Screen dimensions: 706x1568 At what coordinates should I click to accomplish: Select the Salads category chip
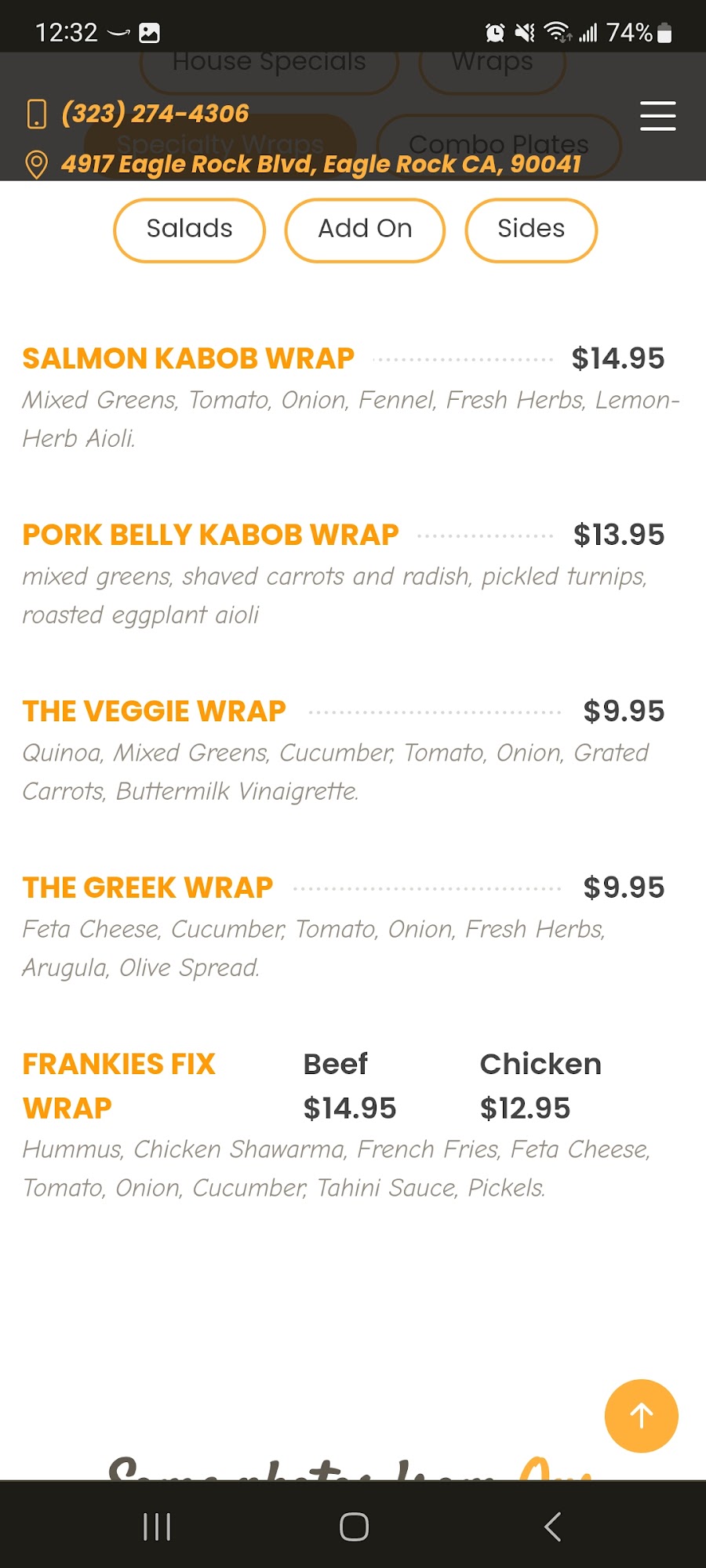point(190,230)
